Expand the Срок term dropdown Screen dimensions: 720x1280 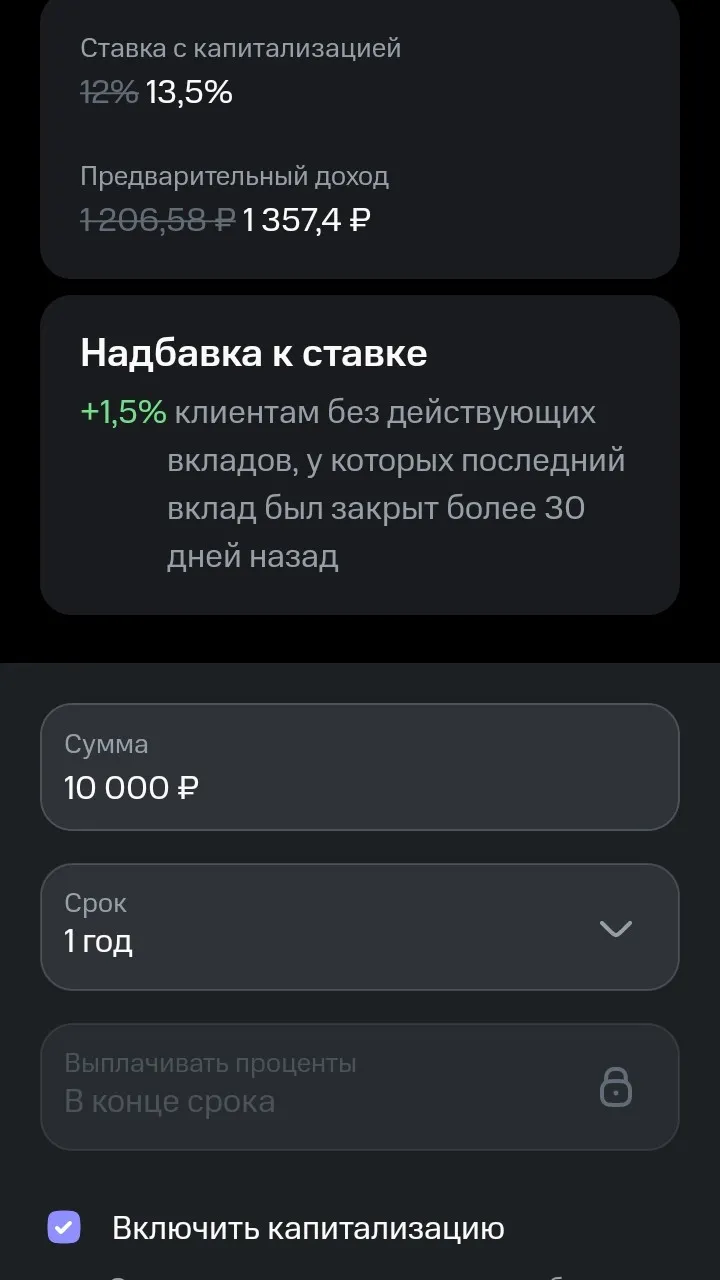[x=360, y=927]
